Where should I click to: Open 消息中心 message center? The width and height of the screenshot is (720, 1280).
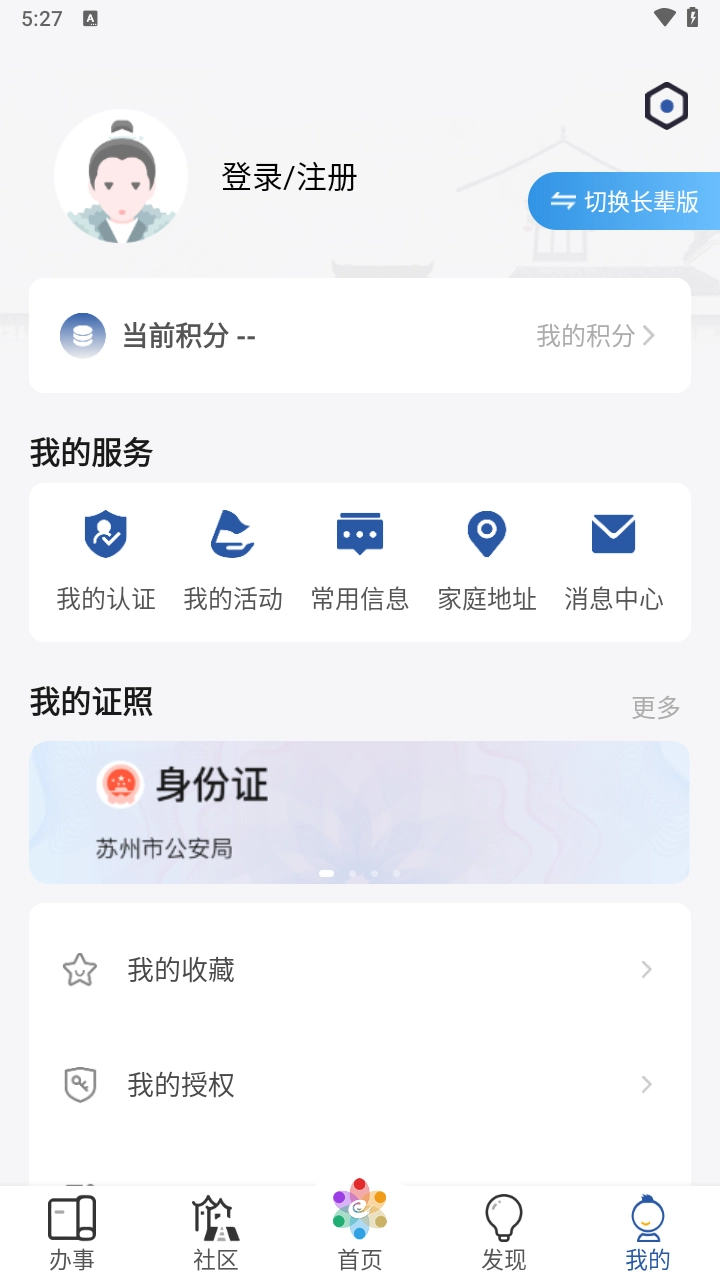[x=613, y=561]
